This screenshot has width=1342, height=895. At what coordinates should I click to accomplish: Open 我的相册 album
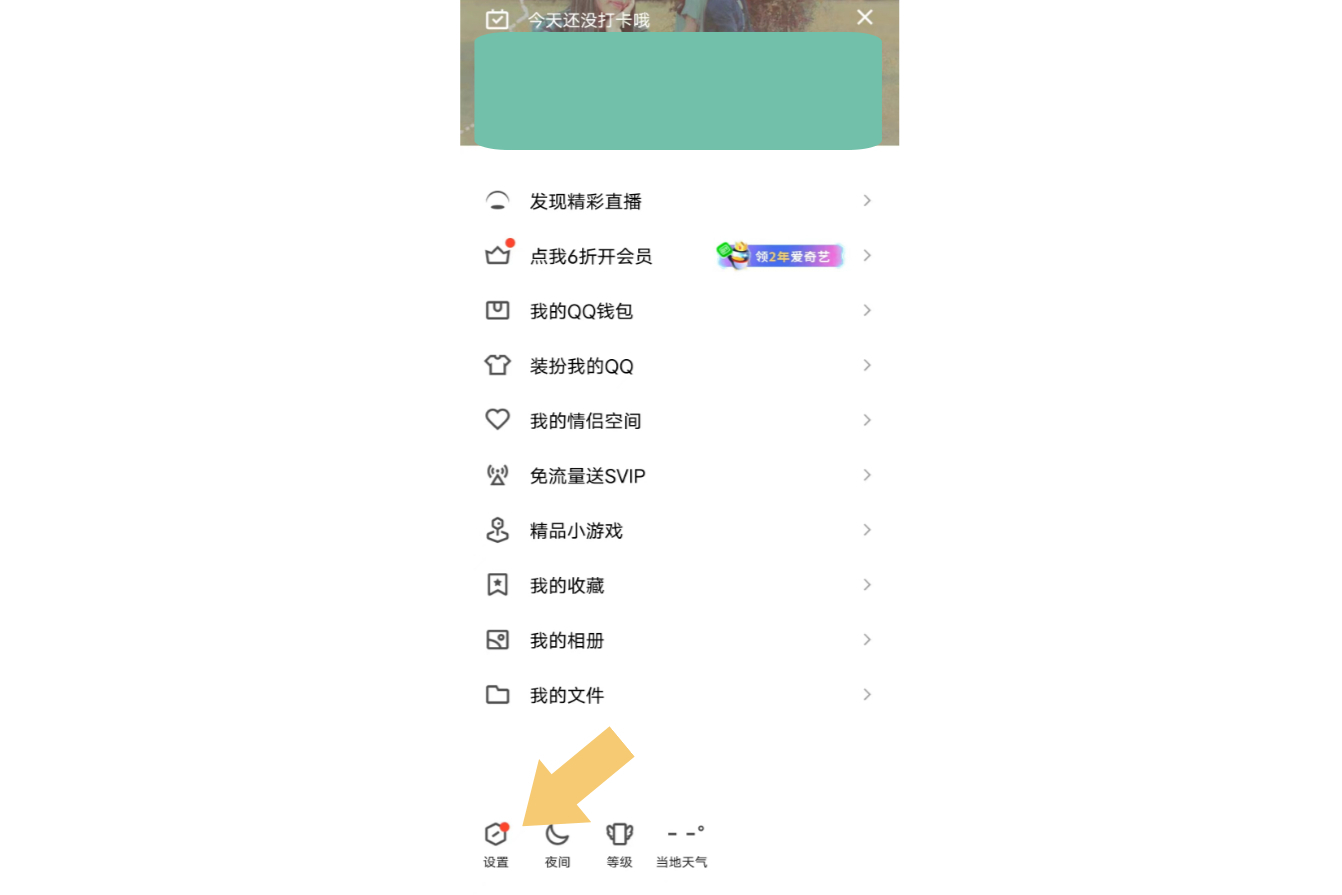coord(567,641)
